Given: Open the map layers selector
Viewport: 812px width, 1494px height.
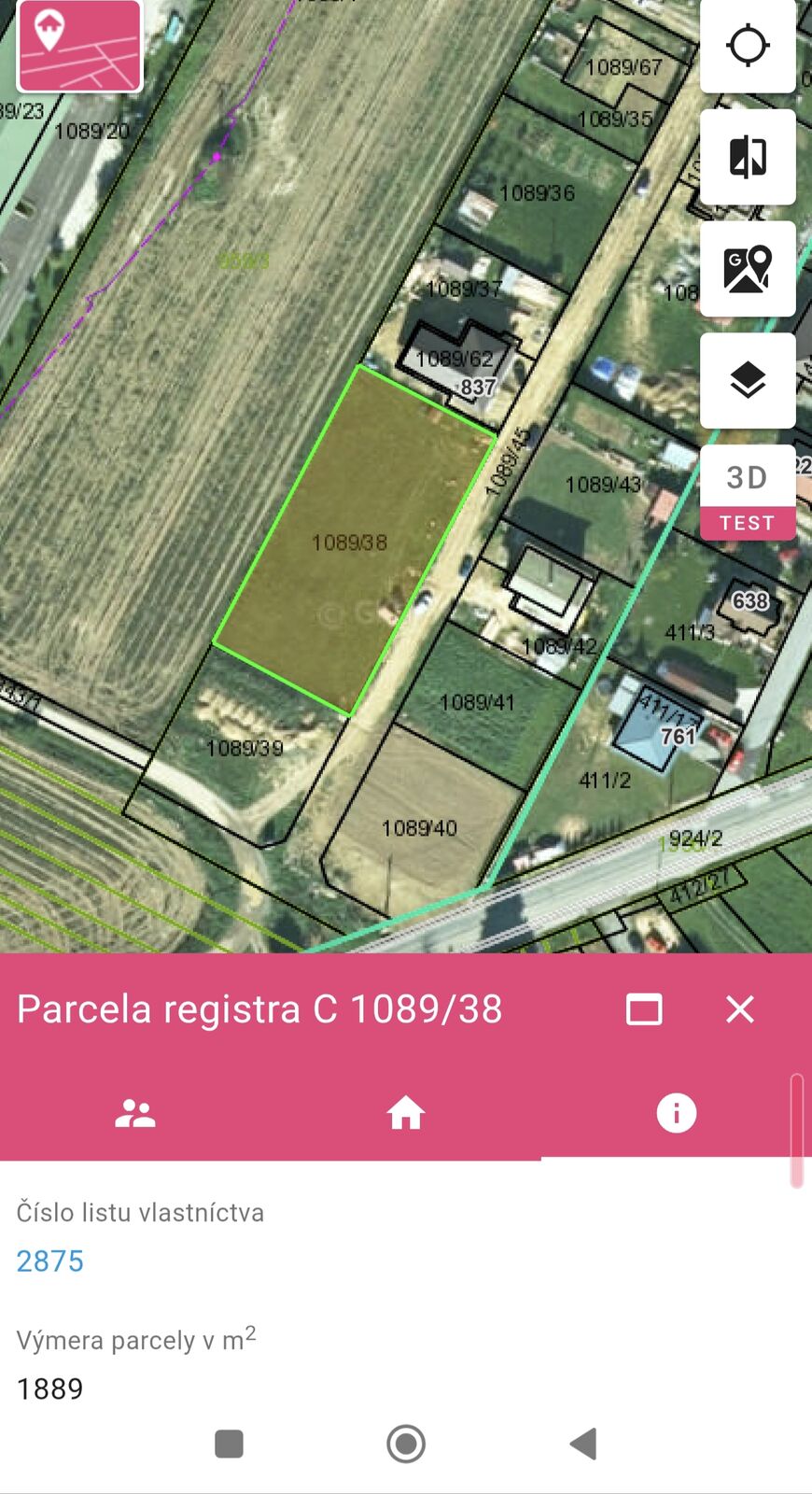Looking at the screenshot, I should pyautogui.click(x=748, y=381).
